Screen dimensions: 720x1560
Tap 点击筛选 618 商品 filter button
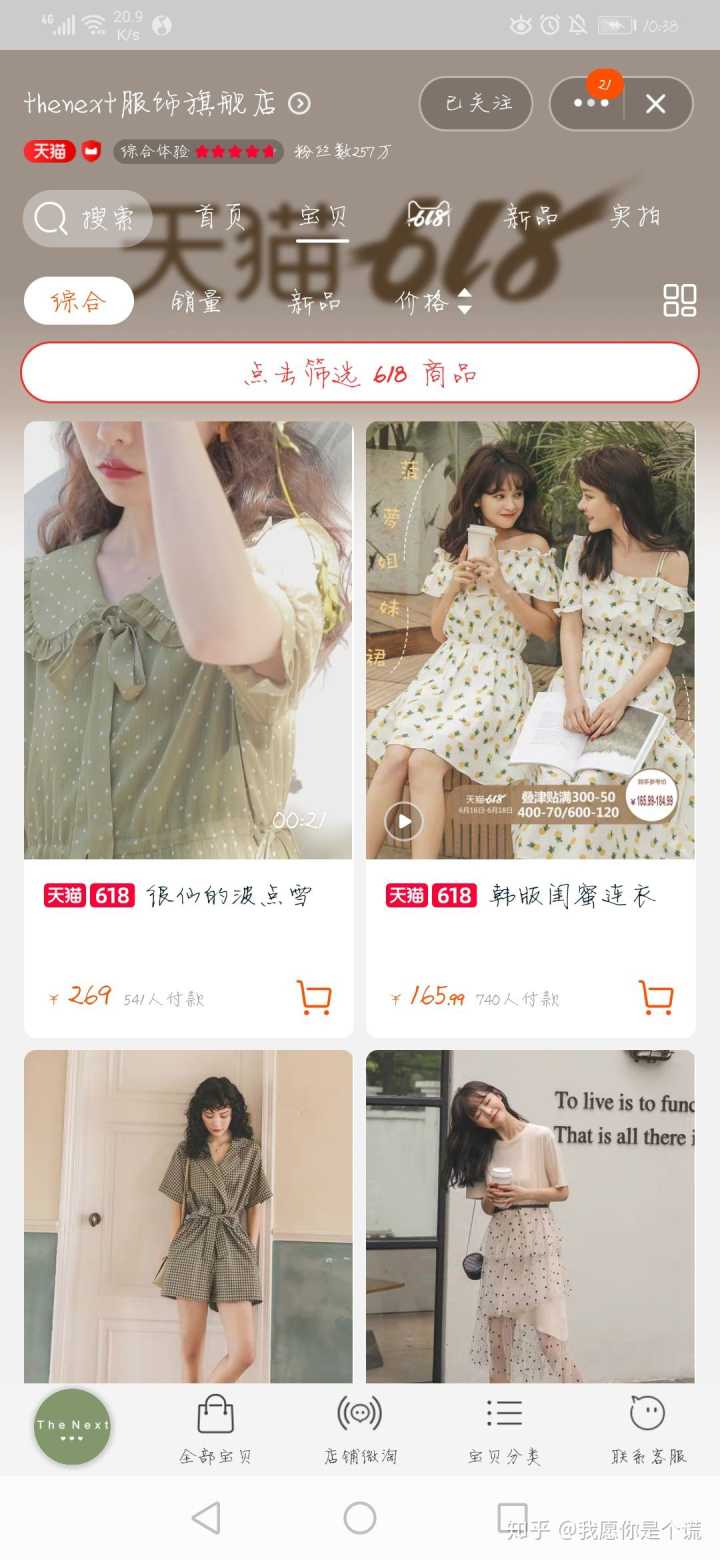pyautogui.click(x=360, y=374)
